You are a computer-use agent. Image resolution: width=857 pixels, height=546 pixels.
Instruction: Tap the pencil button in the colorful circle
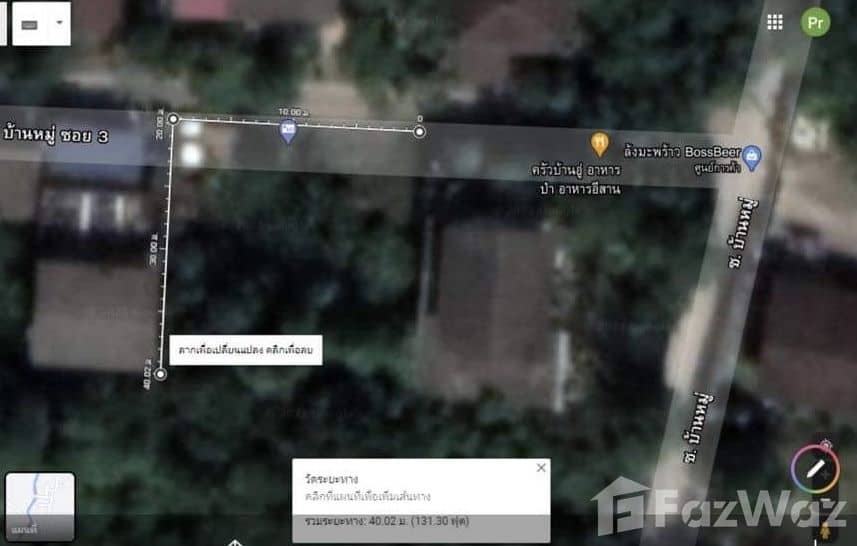816,468
